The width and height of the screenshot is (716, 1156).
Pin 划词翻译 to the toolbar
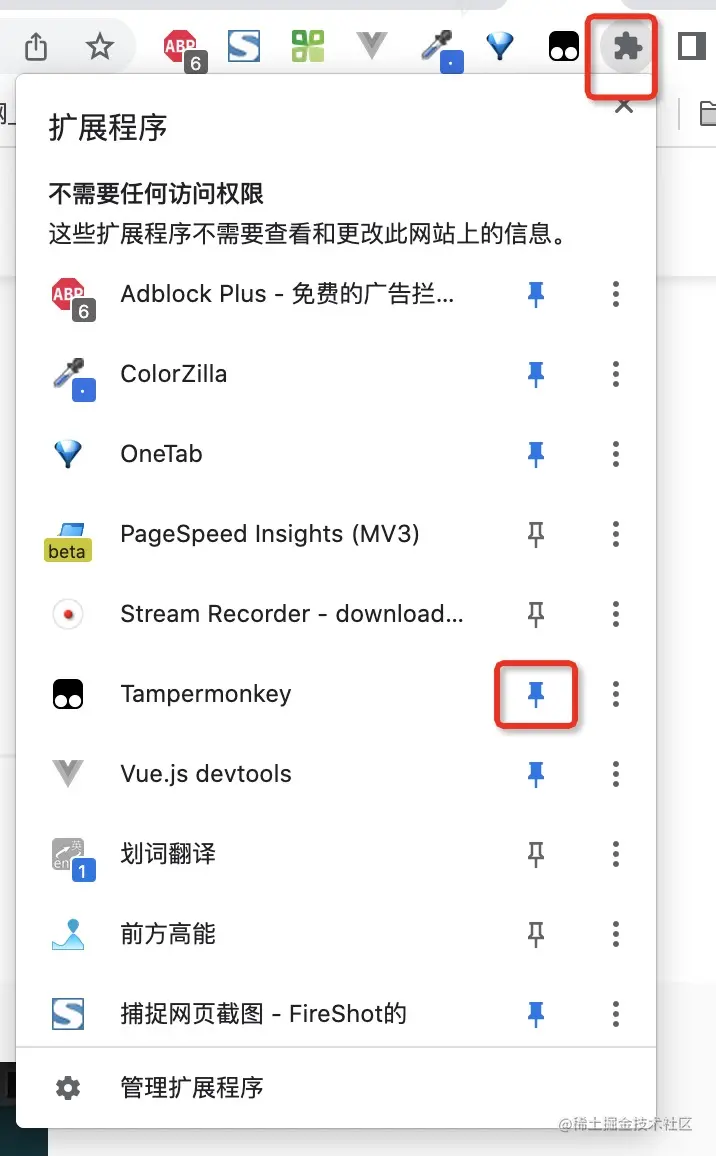click(x=536, y=854)
